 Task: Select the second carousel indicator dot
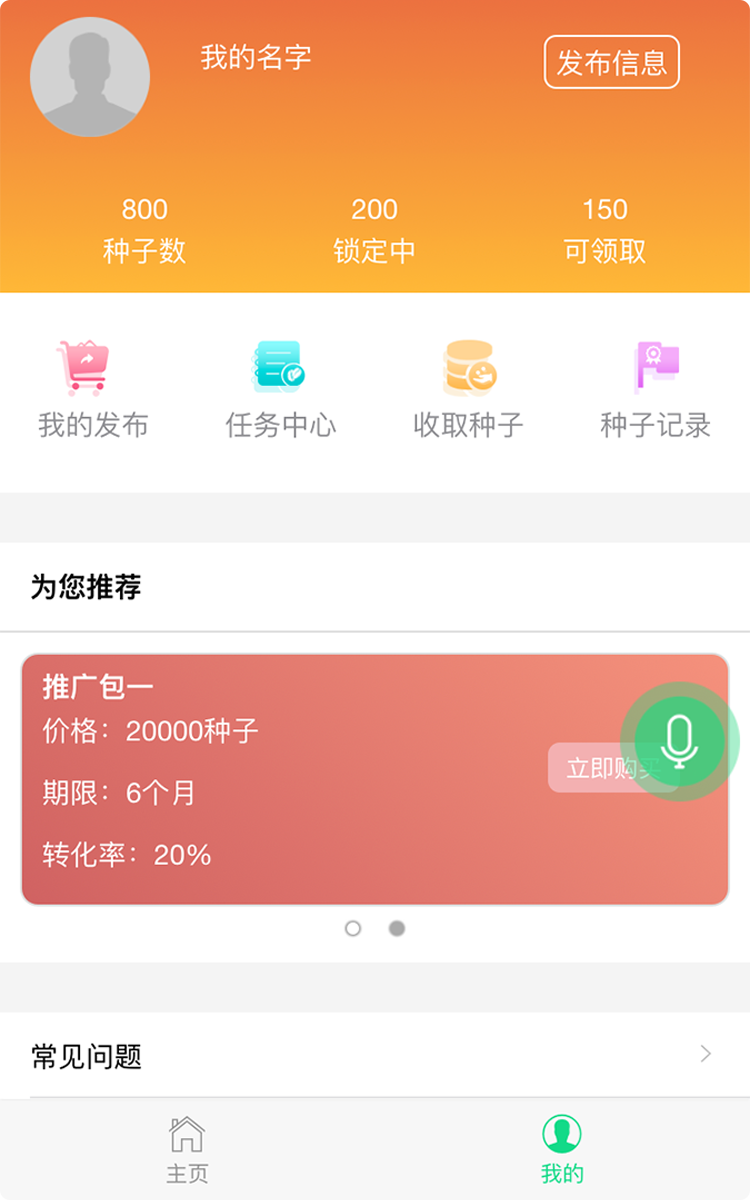click(396, 928)
